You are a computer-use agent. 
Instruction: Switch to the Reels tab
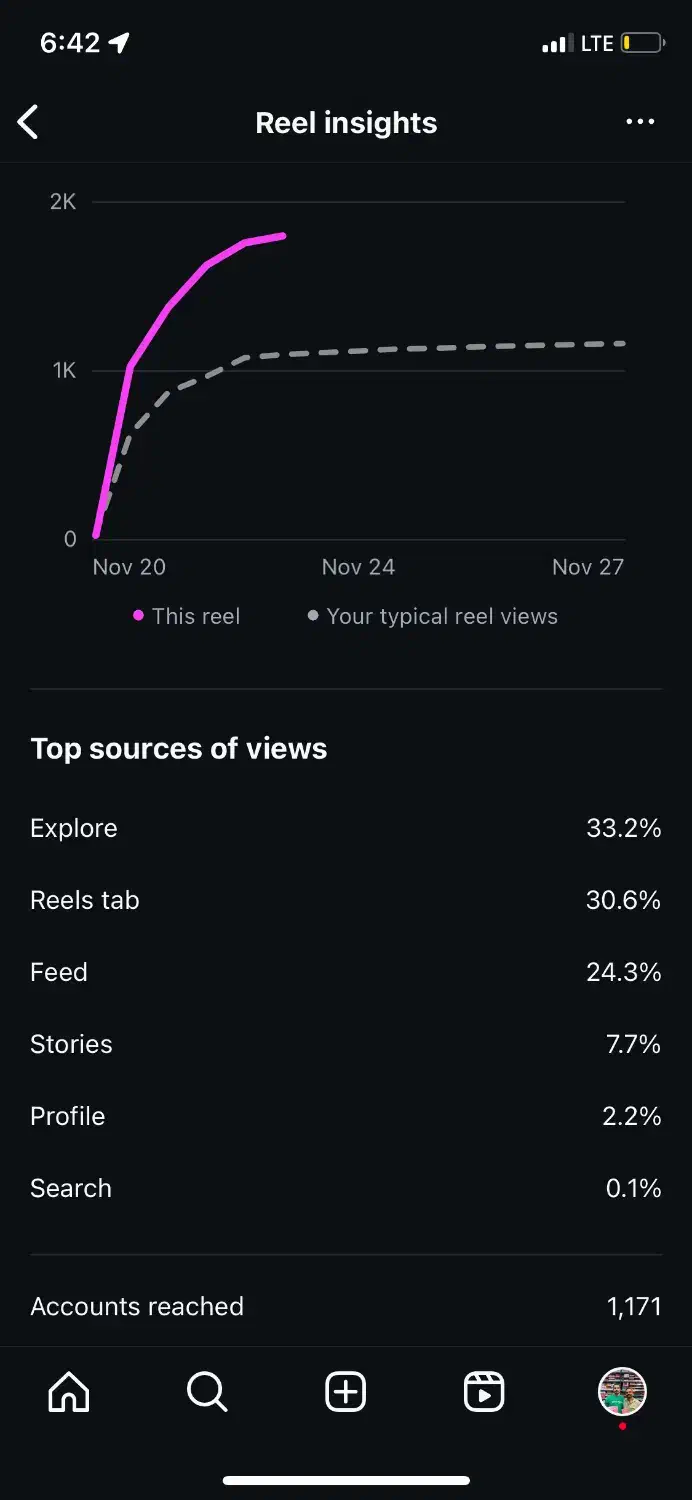[x=484, y=1392]
